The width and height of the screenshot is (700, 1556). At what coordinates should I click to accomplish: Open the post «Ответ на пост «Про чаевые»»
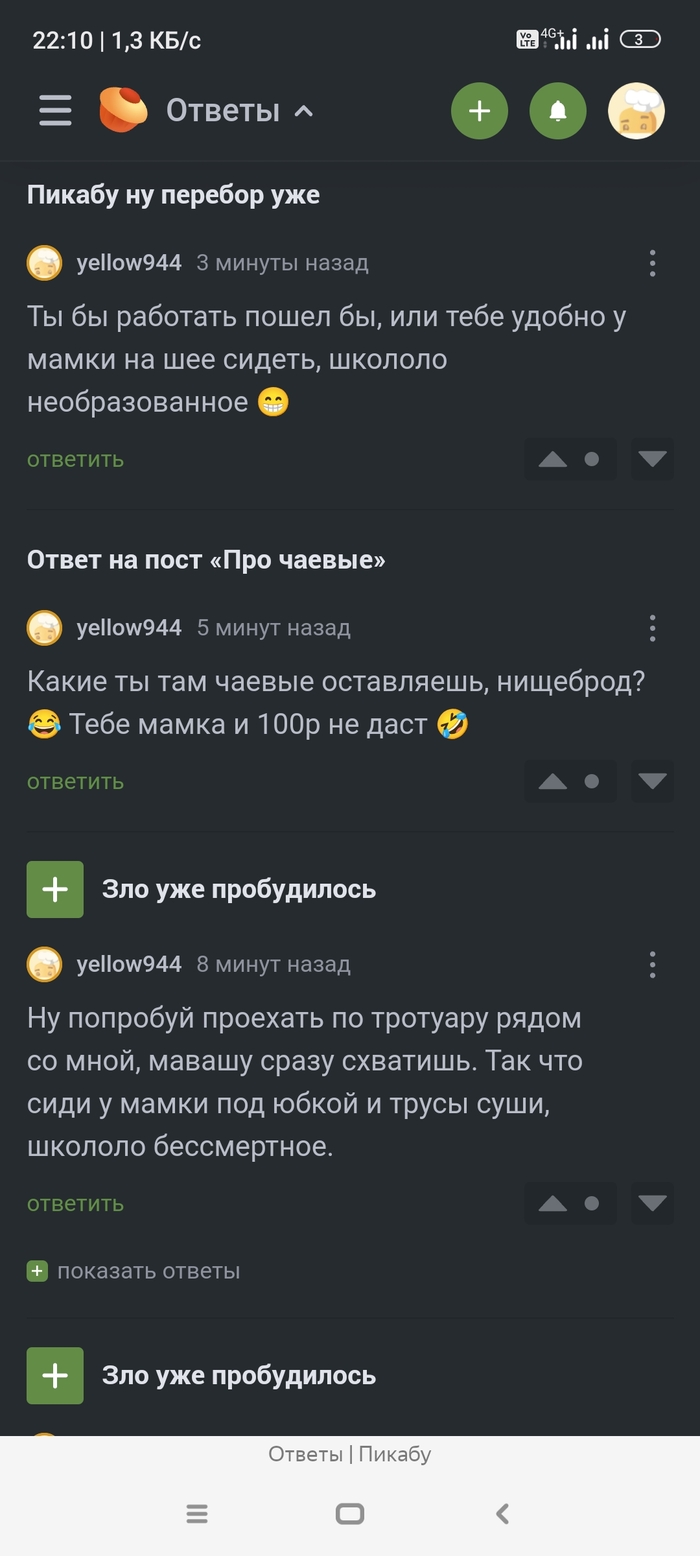[206, 560]
